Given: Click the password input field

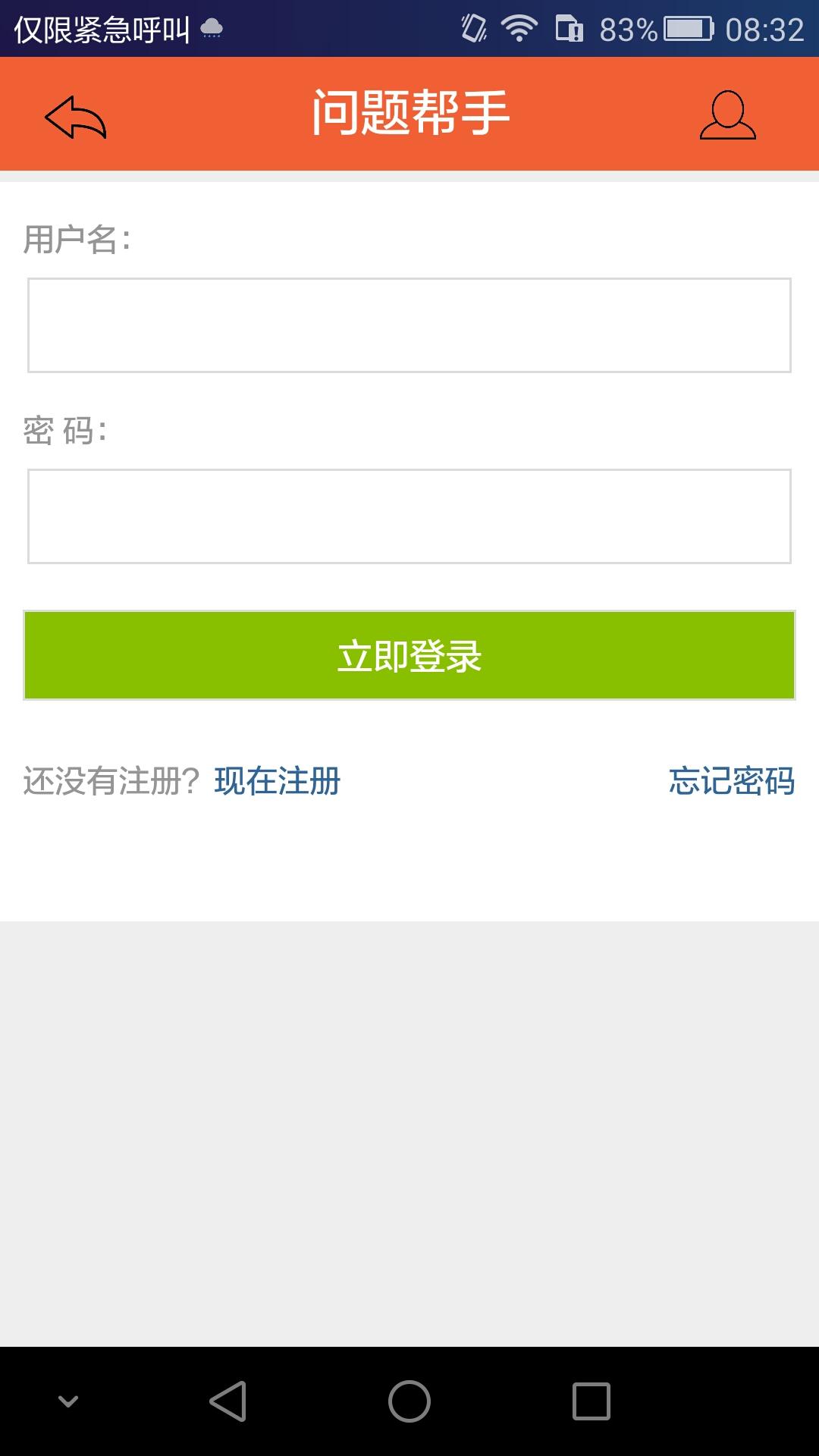Looking at the screenshot, I should click(x=409, y=516).
